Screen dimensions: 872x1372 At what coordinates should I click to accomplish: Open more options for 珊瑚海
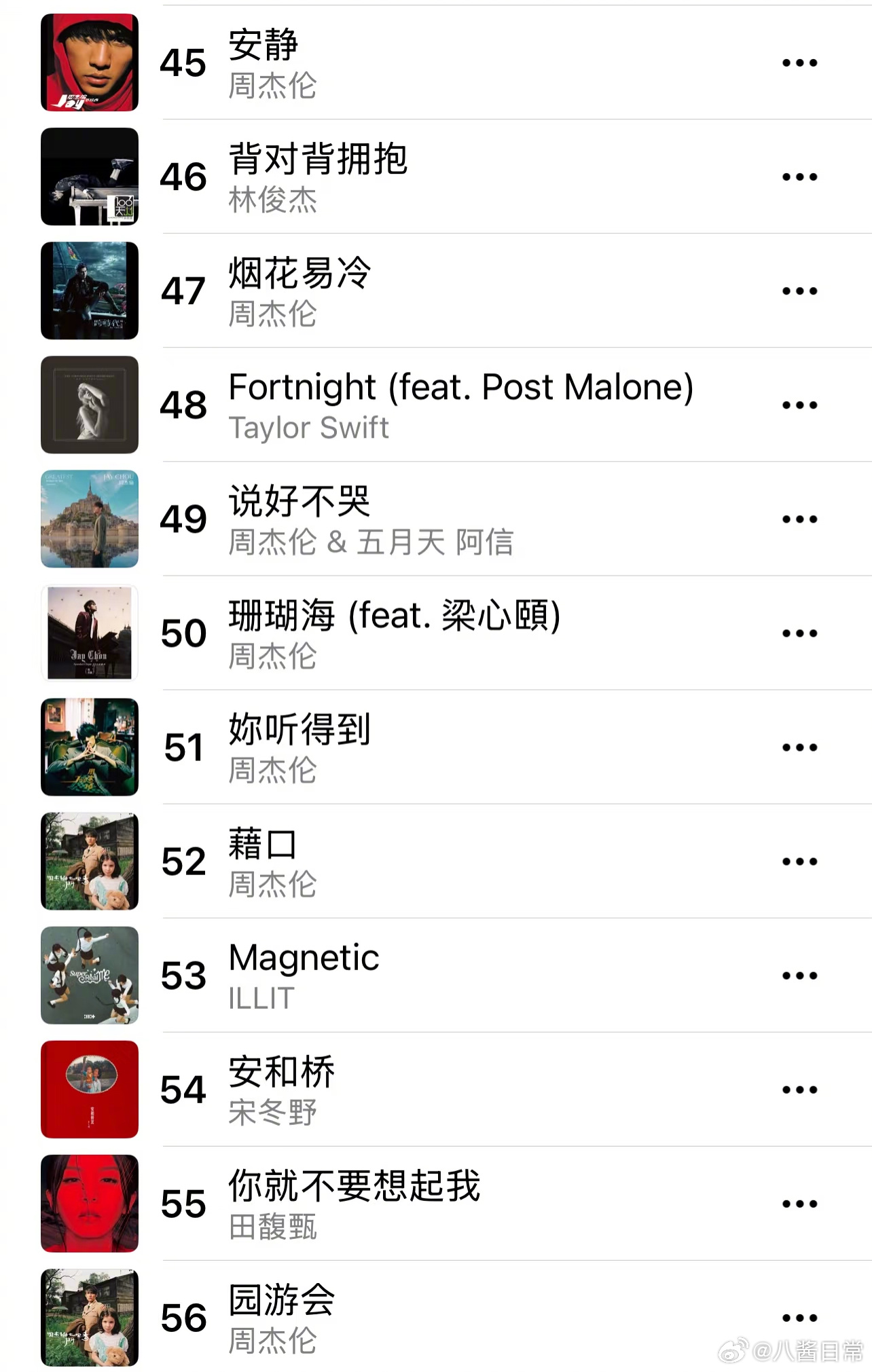(799, 633)
